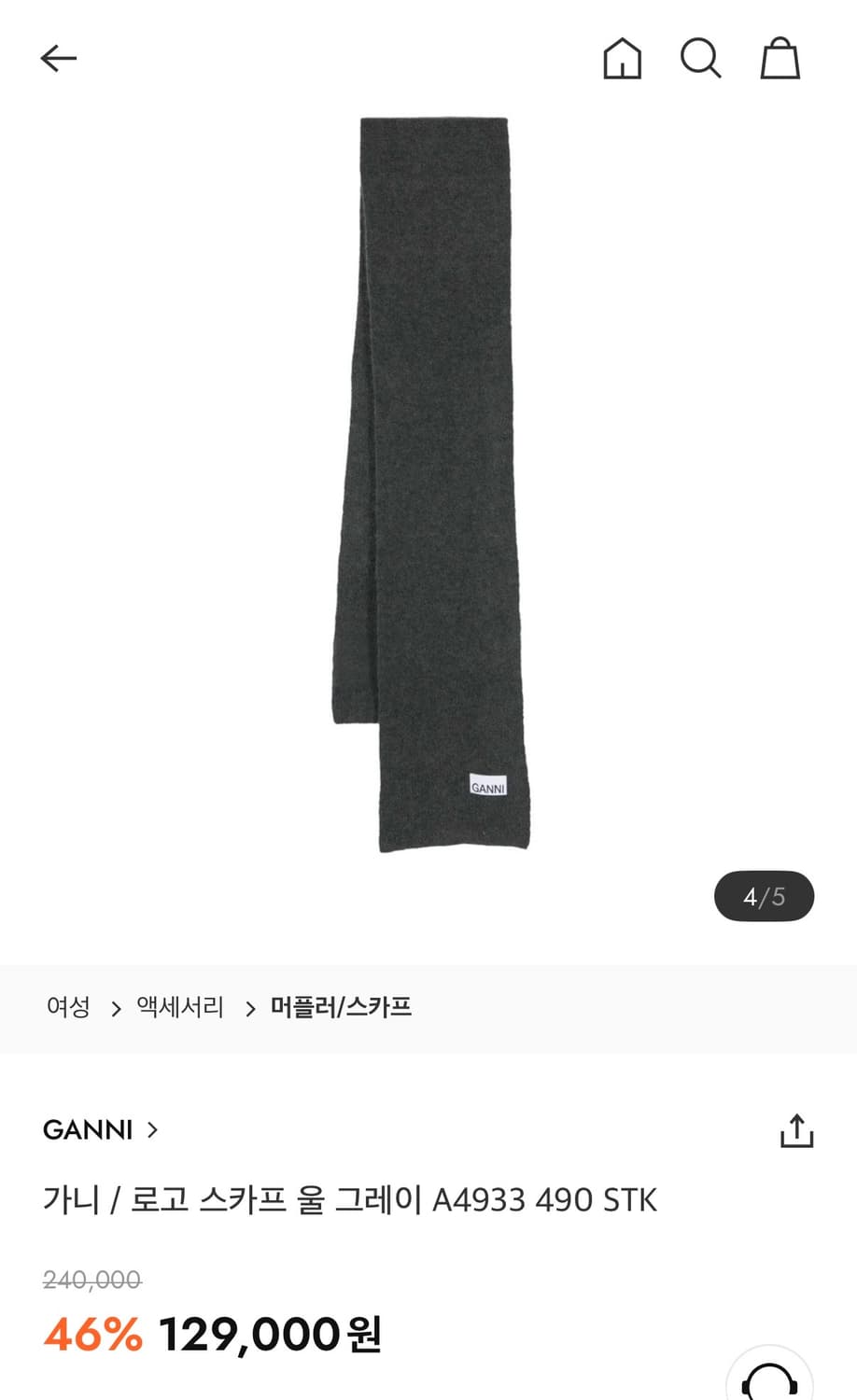The image size is (857, 1400).
Task: Open the search function
Action: pyautogui.click(x=700, y=58)
